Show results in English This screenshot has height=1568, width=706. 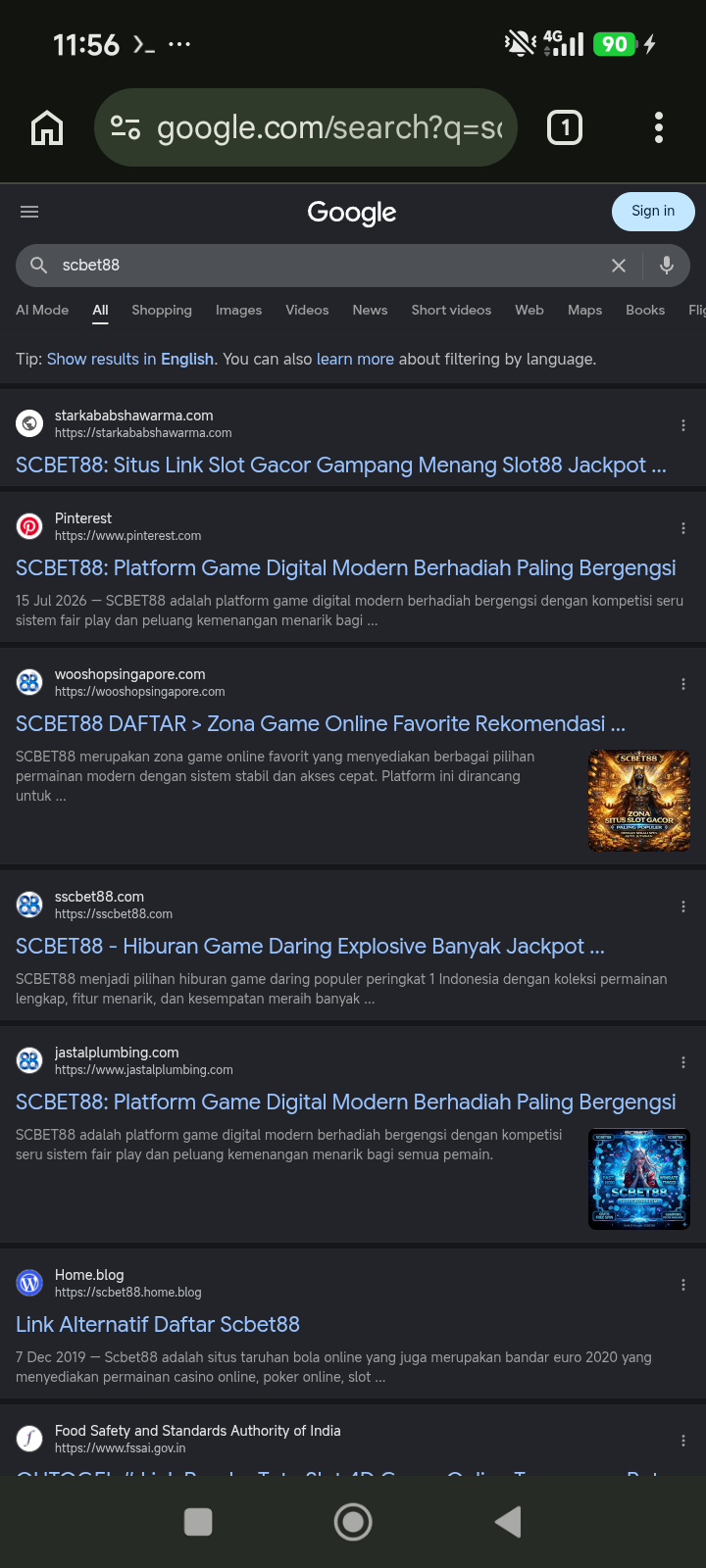[x=130, y=359]
